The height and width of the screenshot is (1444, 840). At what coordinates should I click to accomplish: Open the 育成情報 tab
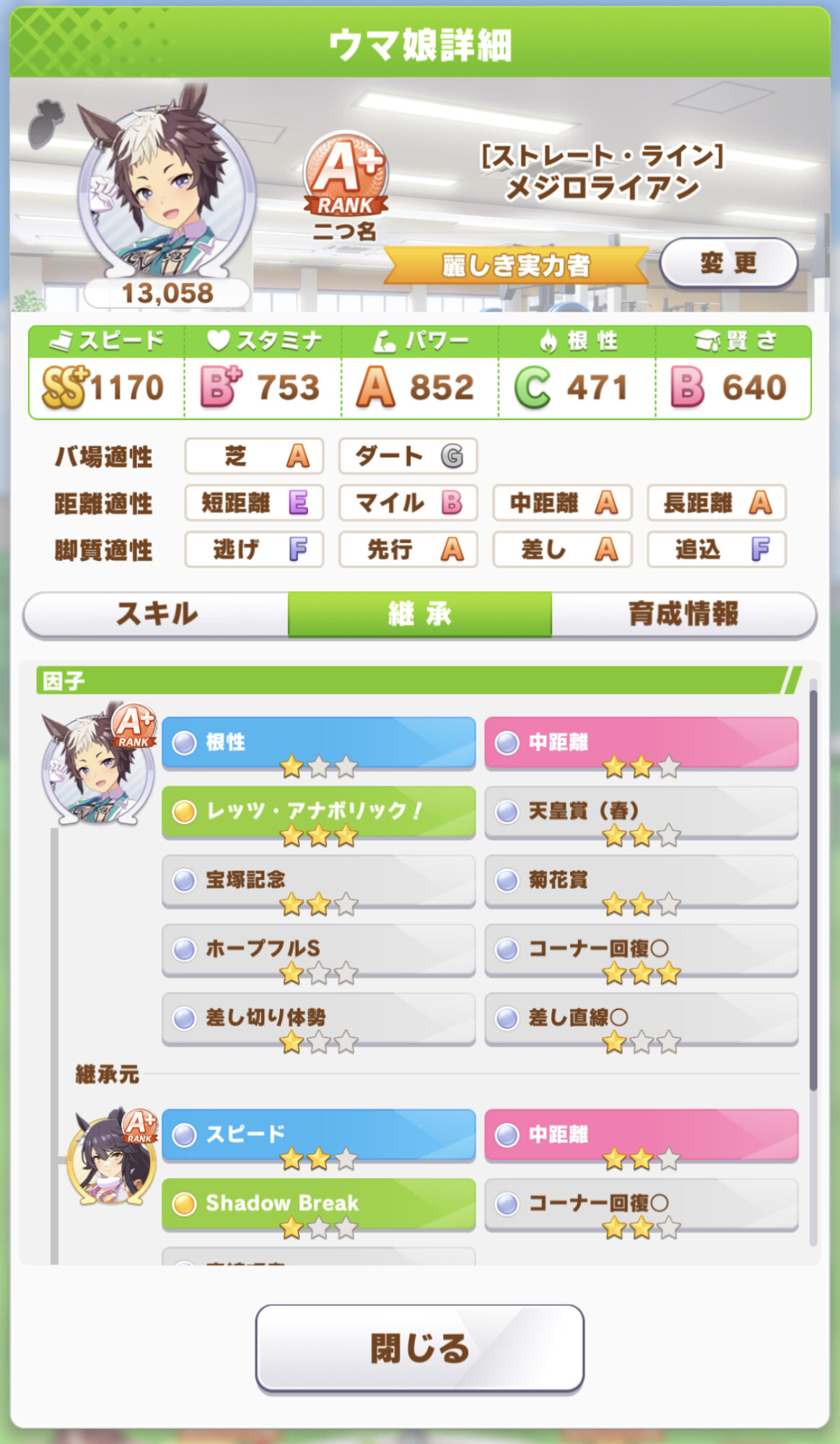(x=683, y=614)
